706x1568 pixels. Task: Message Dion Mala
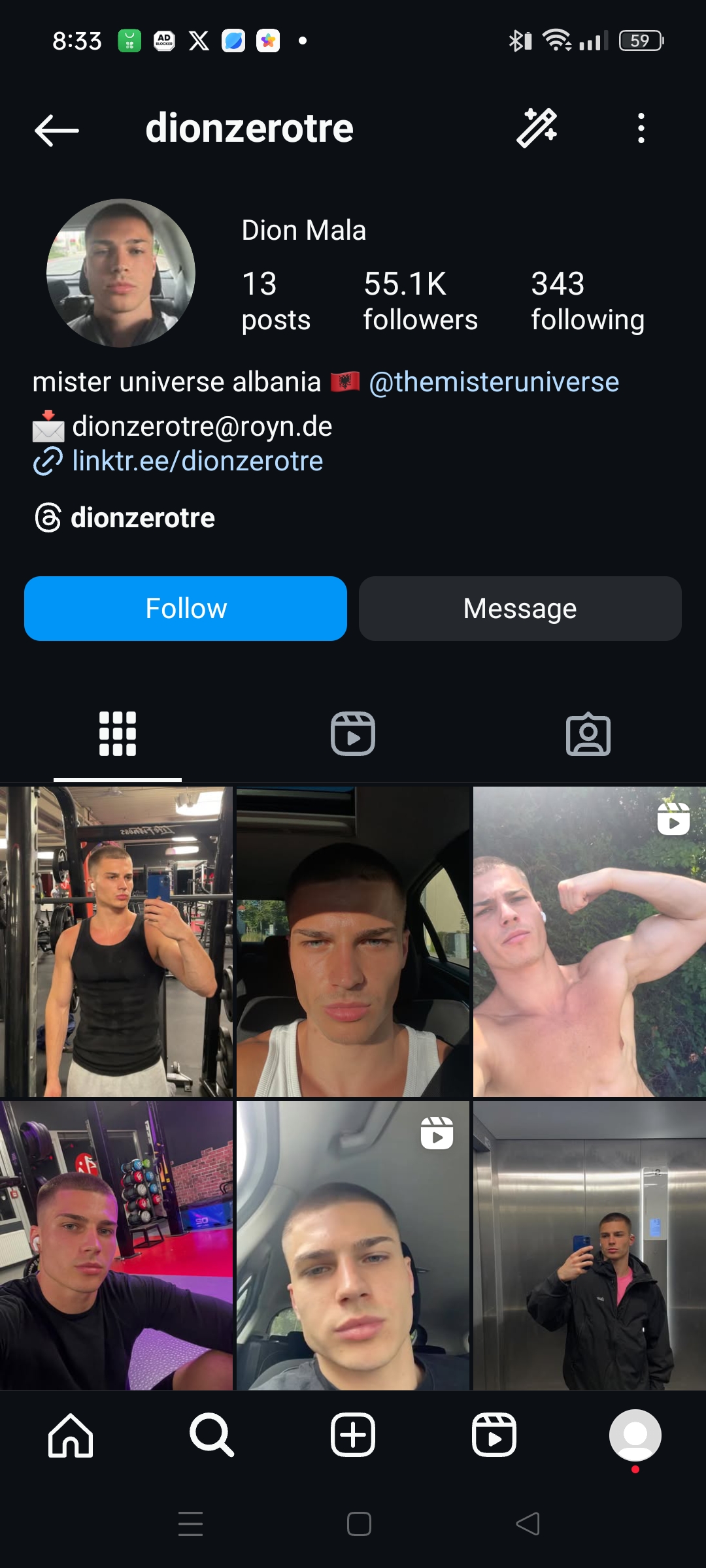coord(520,608)
